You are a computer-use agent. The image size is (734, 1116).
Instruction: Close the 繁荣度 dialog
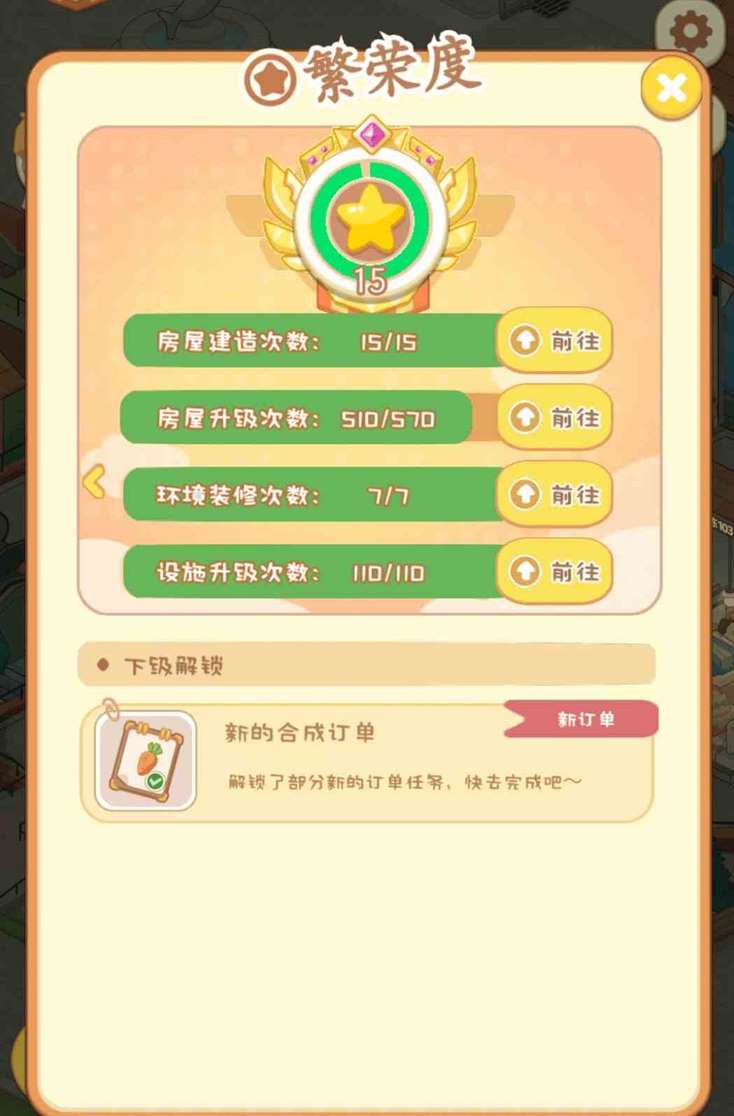(671, 90)
